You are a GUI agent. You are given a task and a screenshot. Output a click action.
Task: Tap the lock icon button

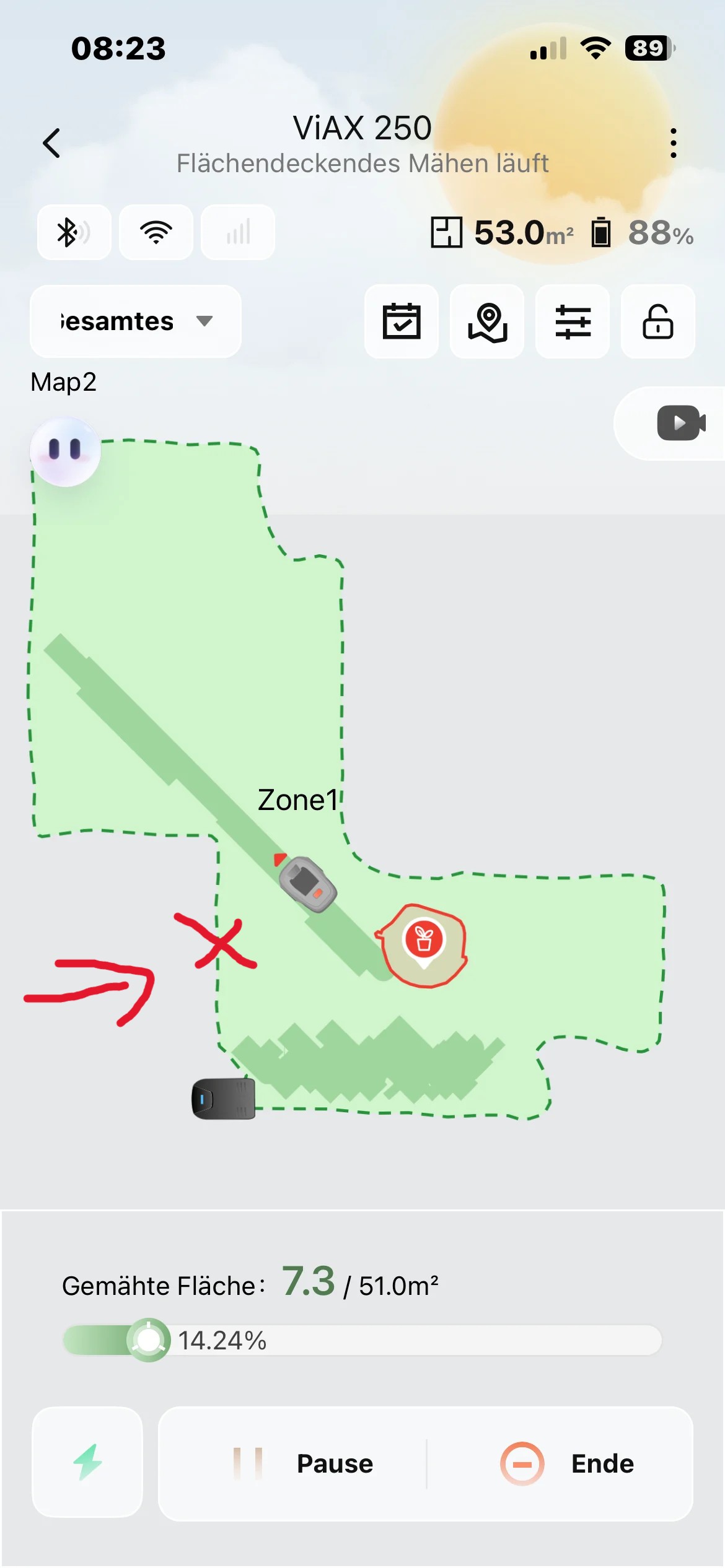658,321
